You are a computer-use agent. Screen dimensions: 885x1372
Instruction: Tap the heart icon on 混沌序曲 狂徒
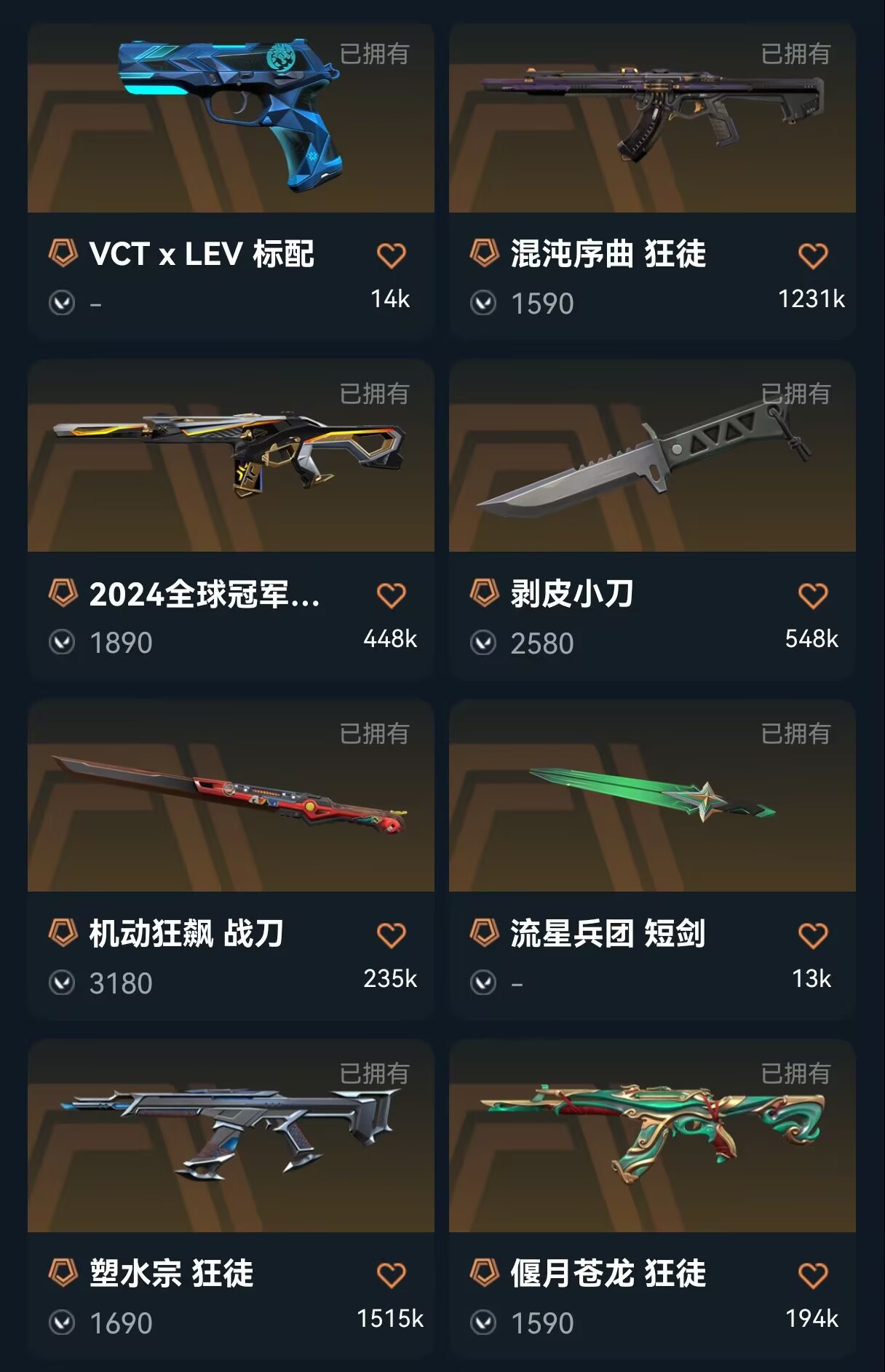812,255
